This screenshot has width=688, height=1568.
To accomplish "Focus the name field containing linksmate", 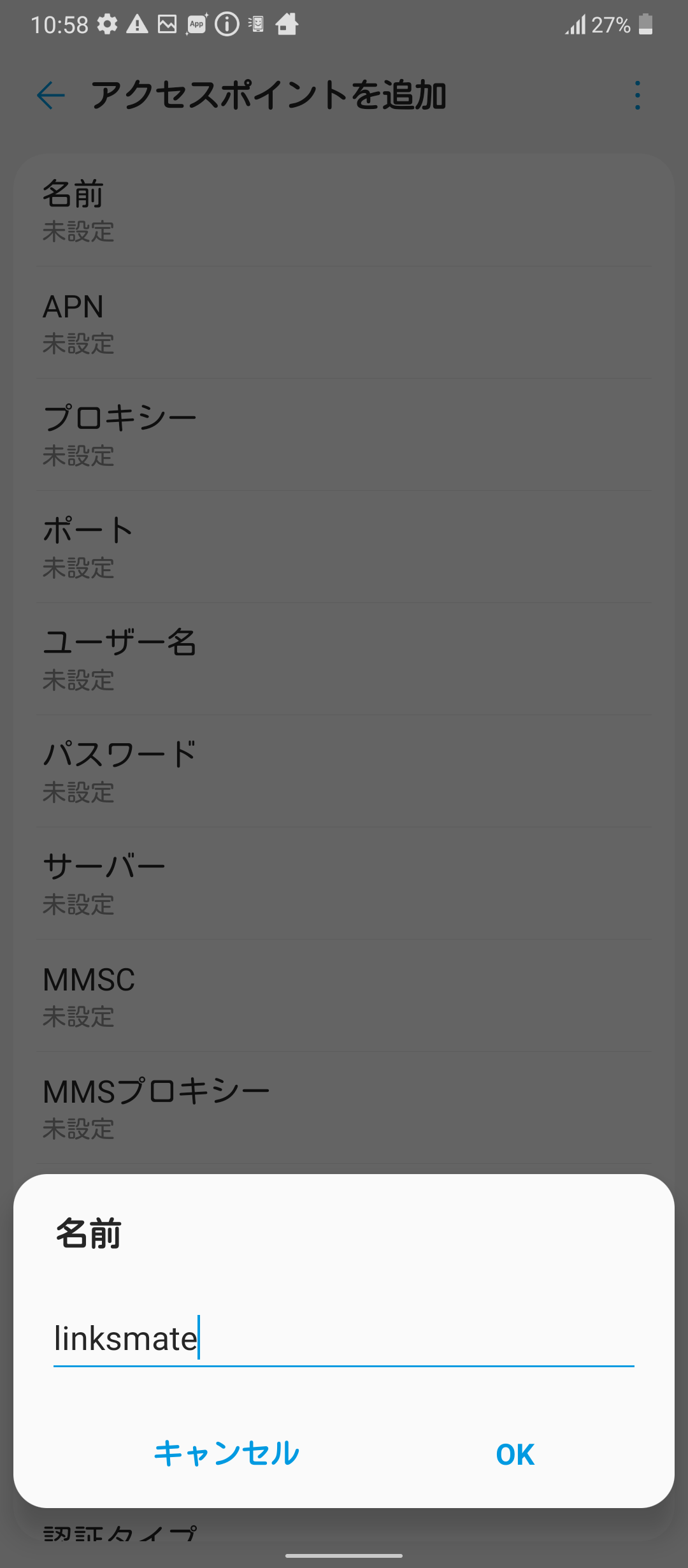I will point(344,1339).
